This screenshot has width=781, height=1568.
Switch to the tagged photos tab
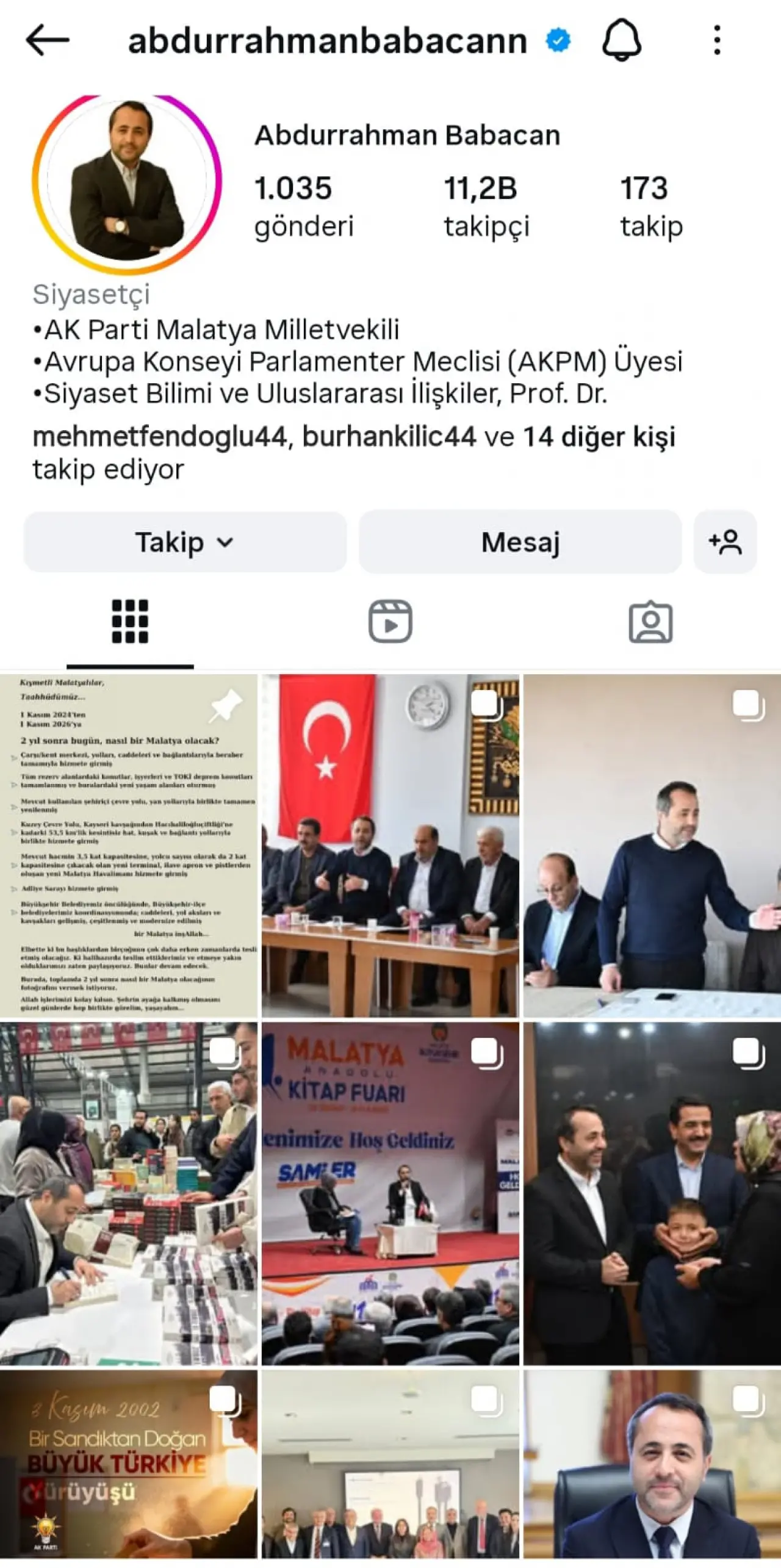[650, 622]
